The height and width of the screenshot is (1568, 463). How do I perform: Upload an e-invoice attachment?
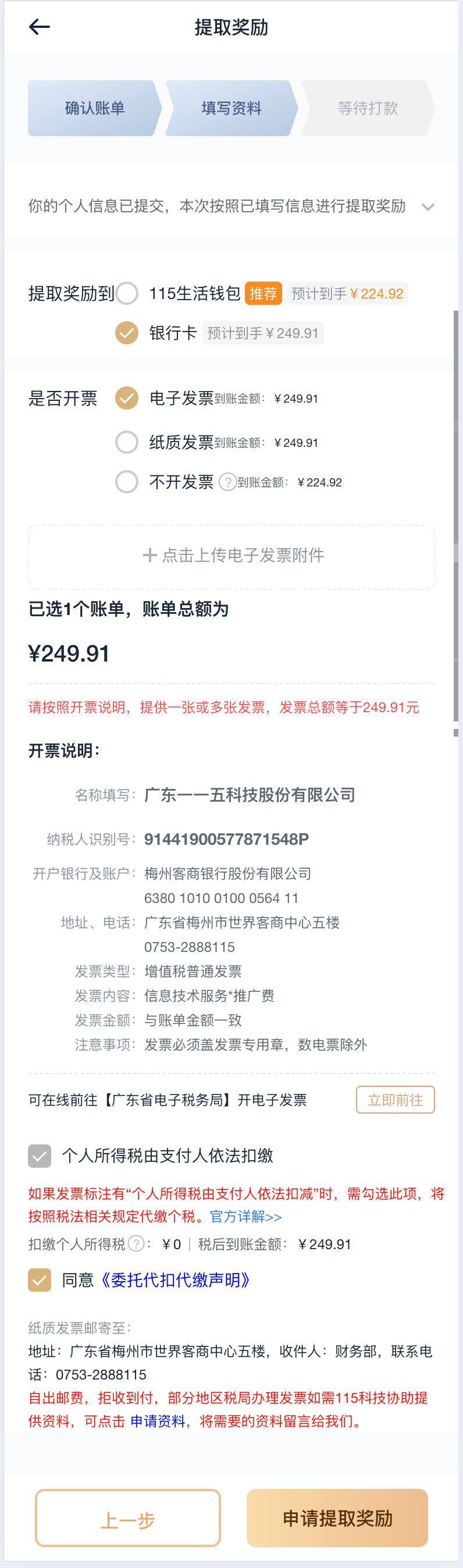[x=232, y=556]
